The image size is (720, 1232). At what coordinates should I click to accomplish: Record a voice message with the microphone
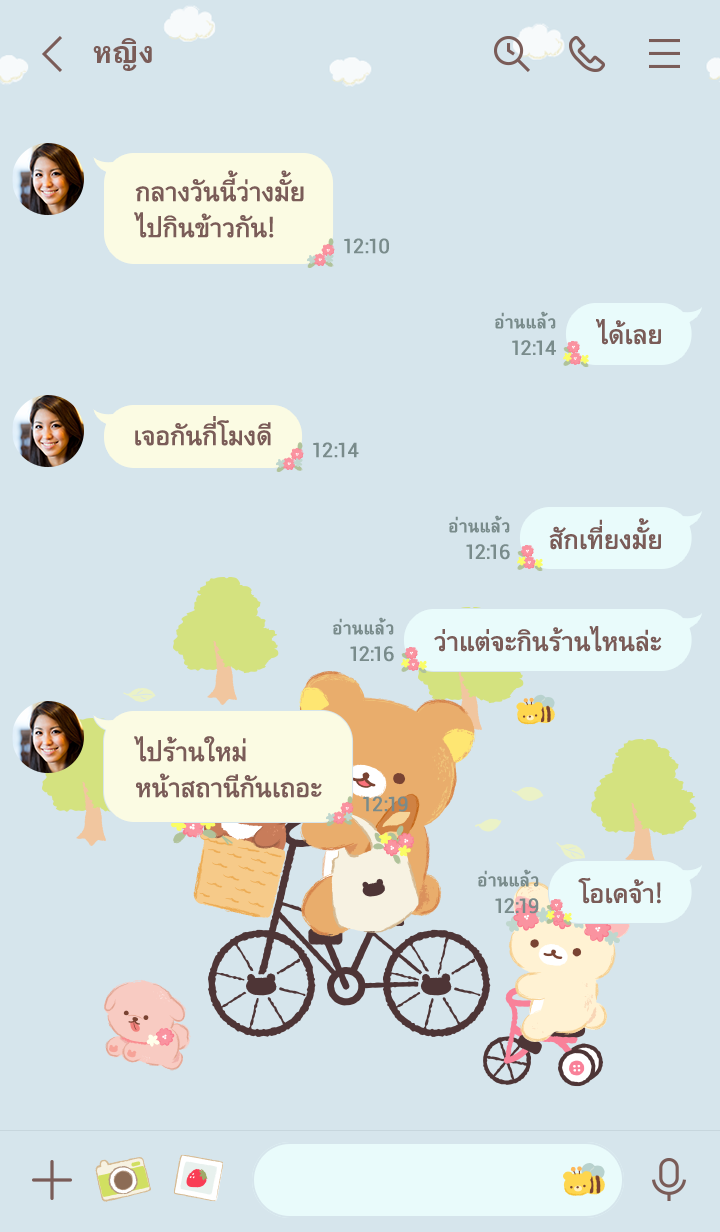click(668, 1180)
